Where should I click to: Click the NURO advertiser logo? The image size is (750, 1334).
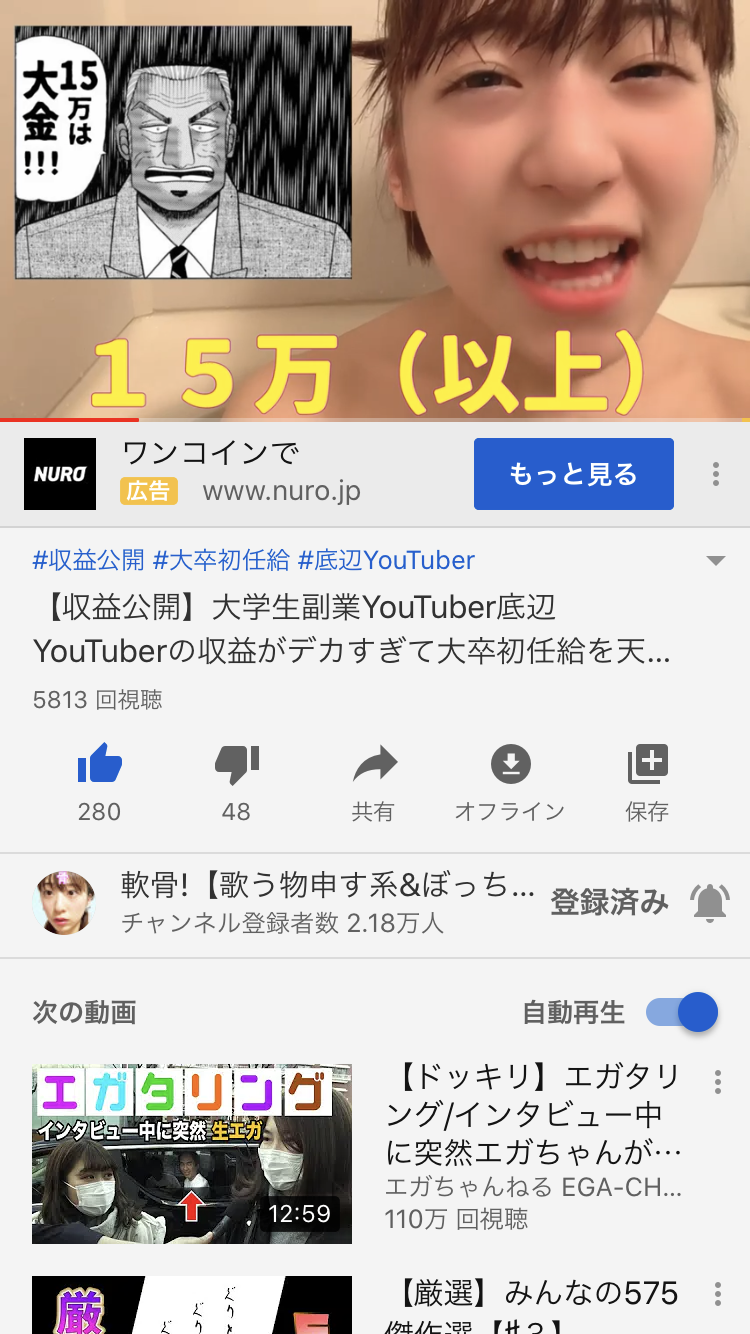[58, 473]
